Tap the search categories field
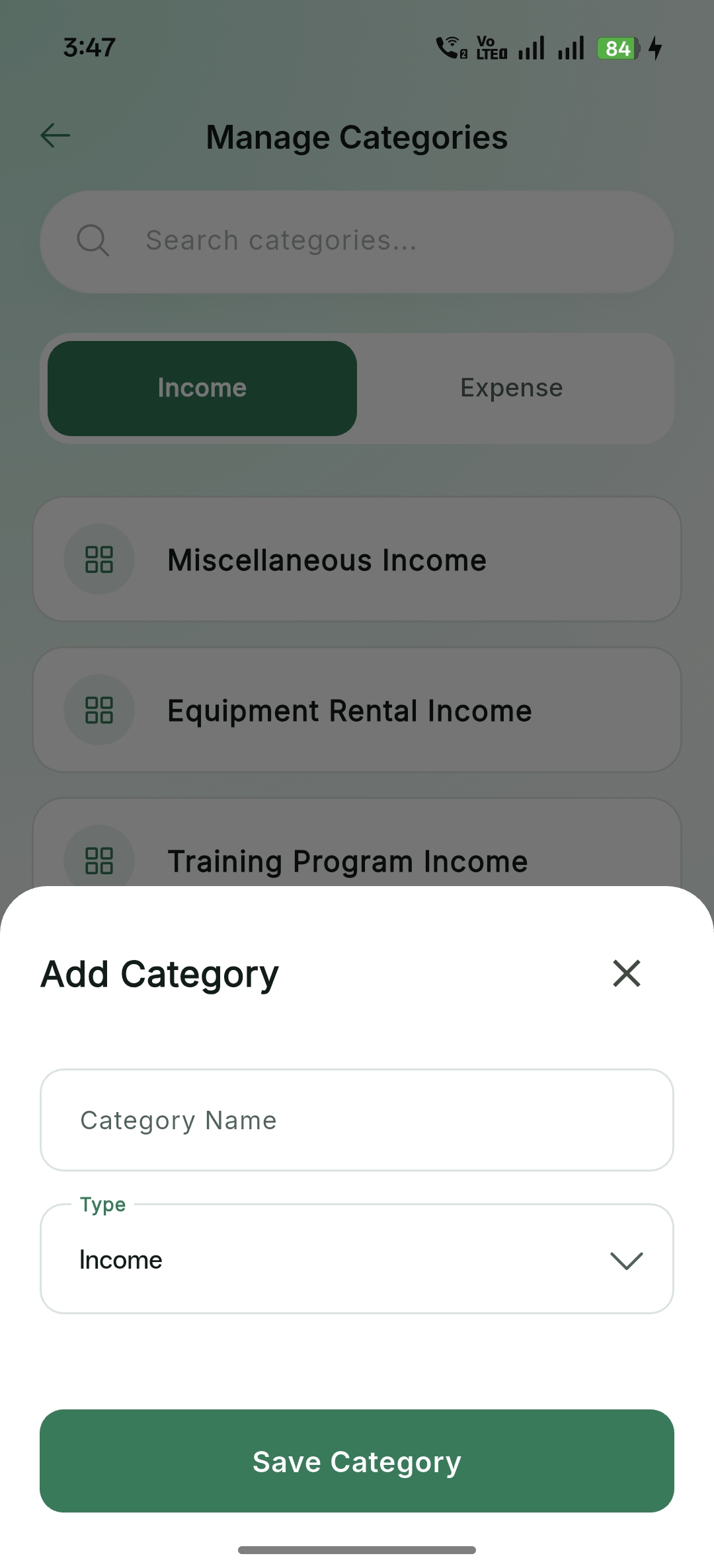 [357, 241]
